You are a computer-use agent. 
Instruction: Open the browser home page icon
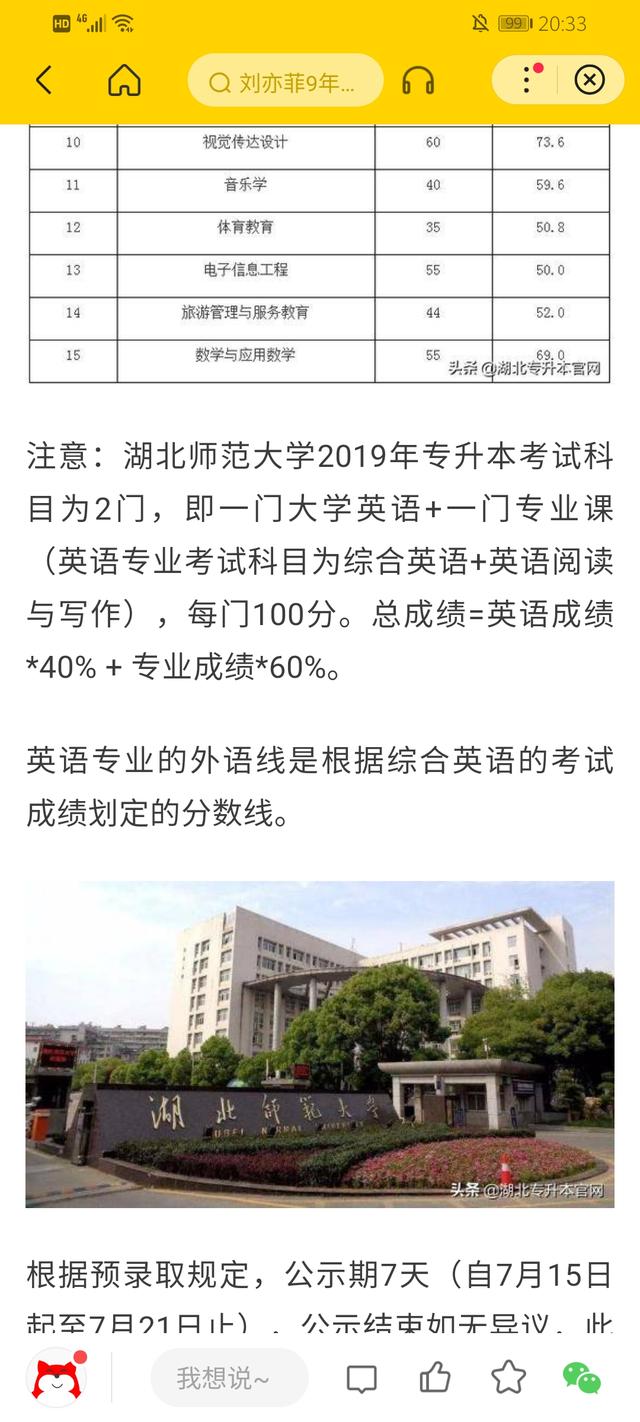[124, 81]
